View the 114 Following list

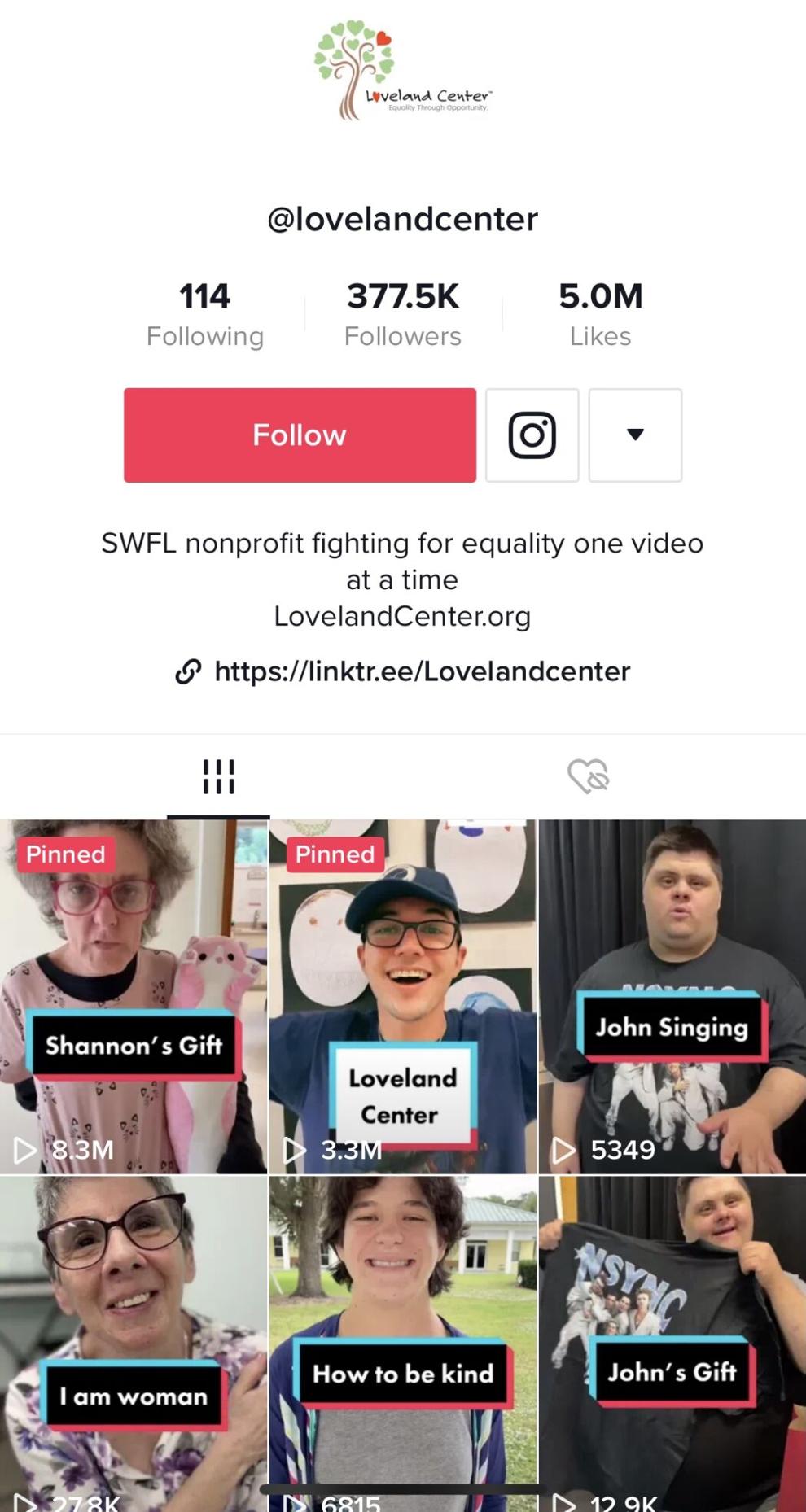[x=205, y=314]
